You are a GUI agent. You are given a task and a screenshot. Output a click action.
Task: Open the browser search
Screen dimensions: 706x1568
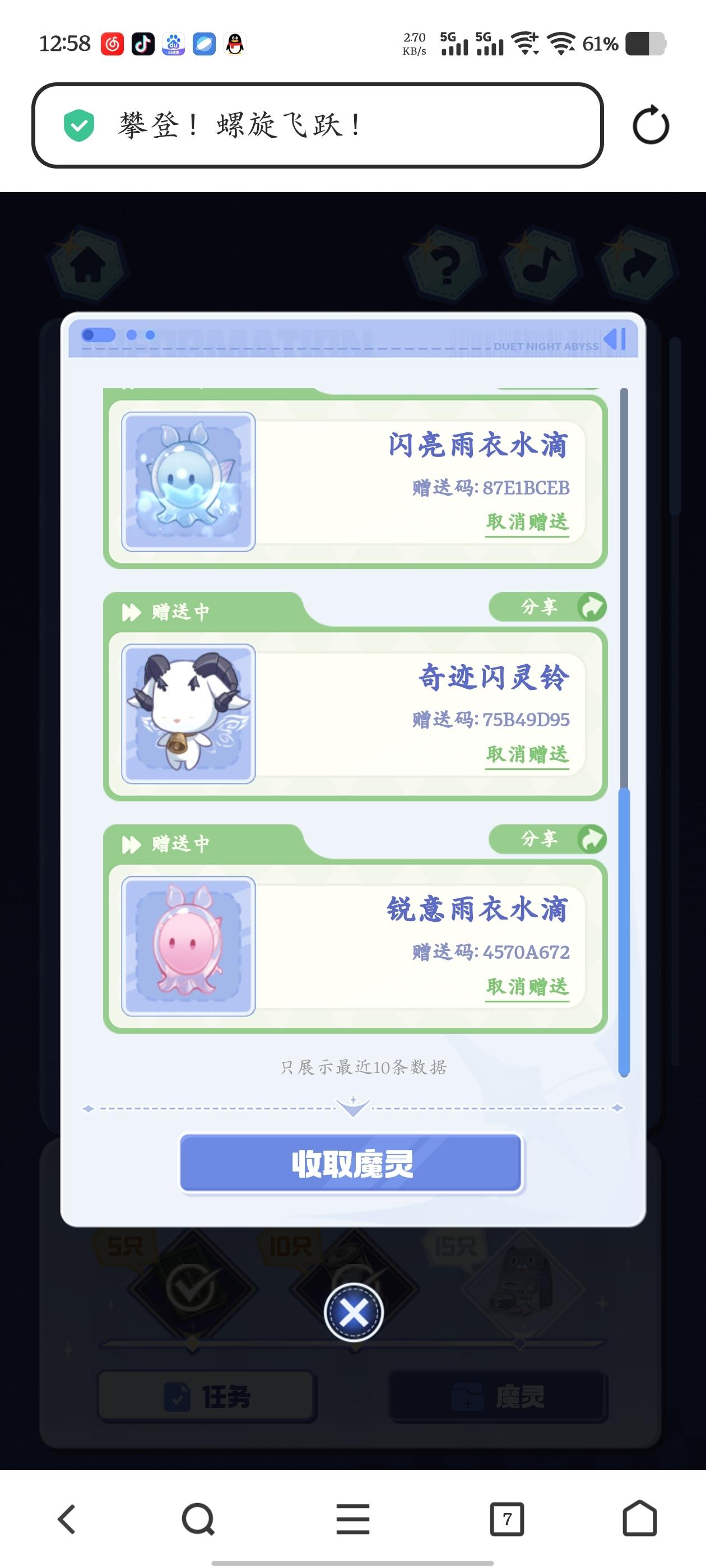pos(198,1519)
